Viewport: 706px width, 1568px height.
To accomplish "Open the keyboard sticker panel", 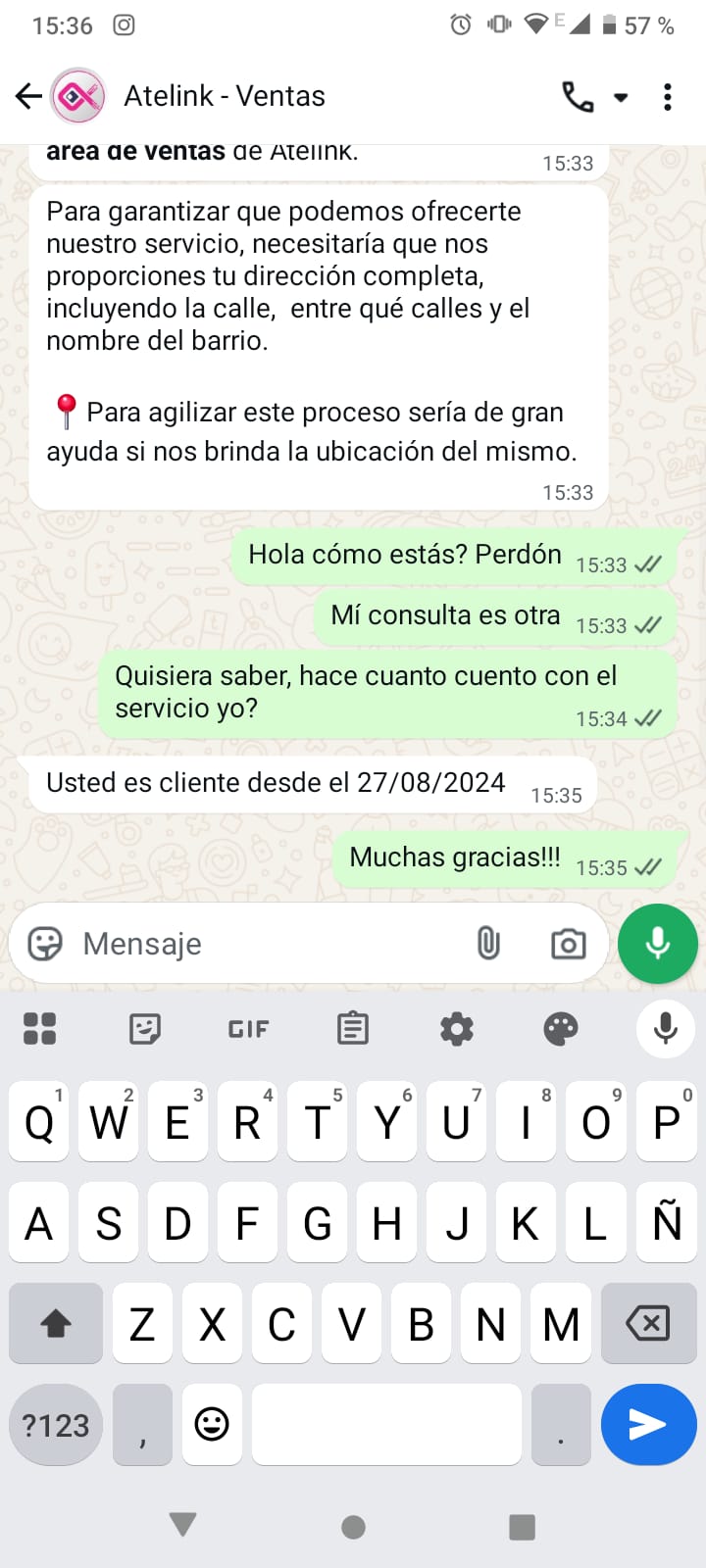I will (x=145, y=1029).
